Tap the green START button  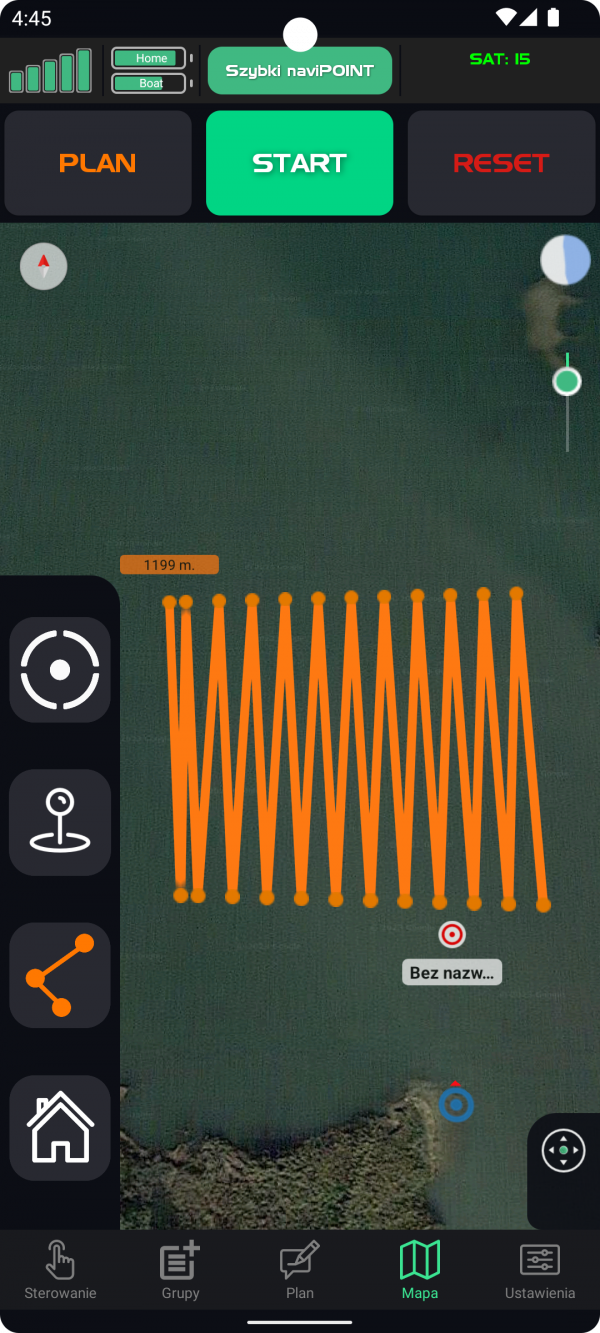299,163
